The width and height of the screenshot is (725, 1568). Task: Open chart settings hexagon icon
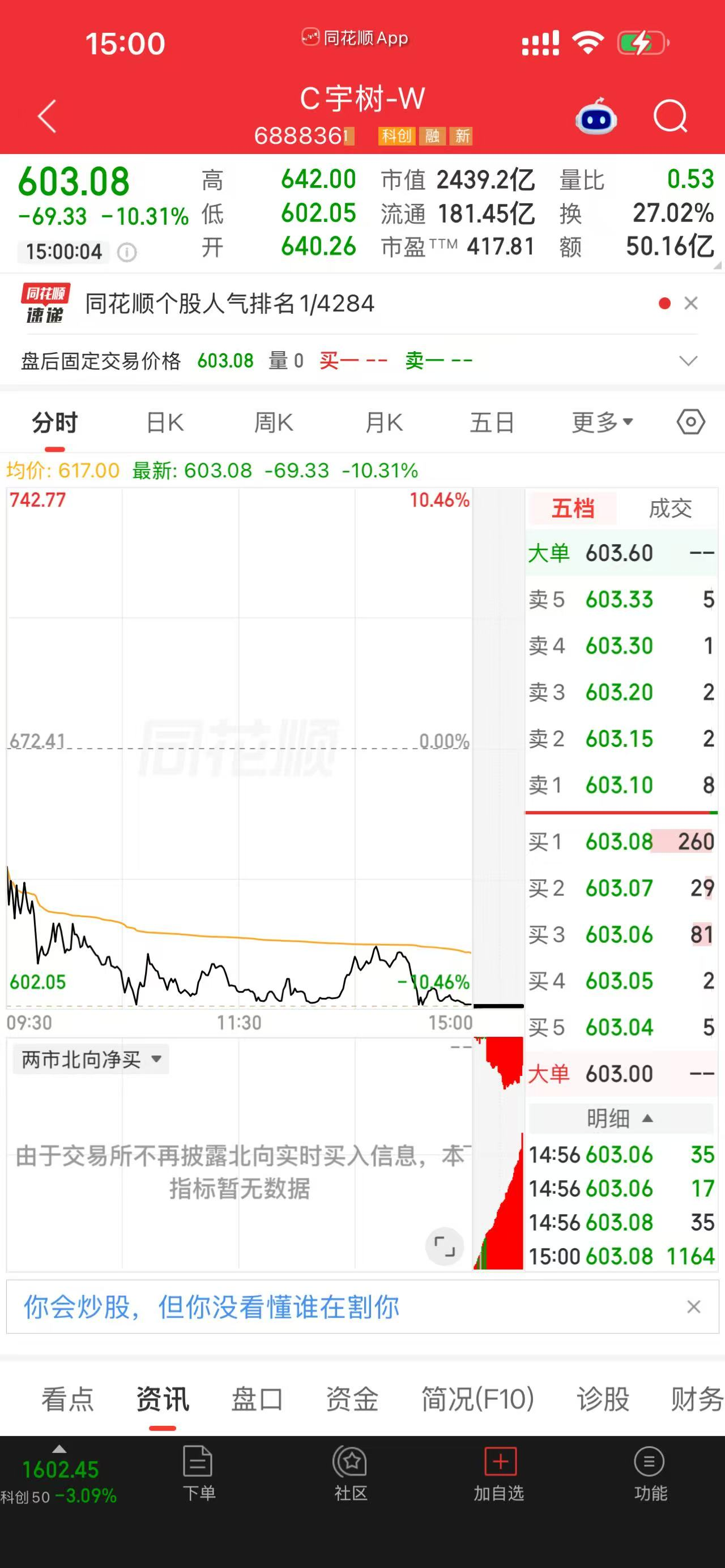tap(691, 422)
